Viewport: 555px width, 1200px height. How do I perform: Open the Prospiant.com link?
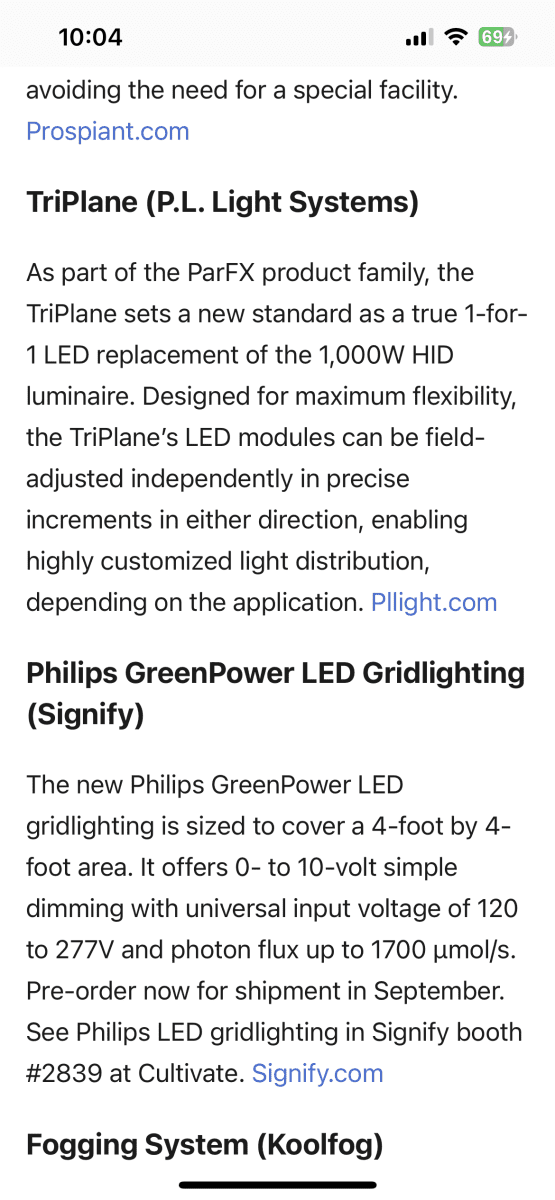tap(108, 131)
